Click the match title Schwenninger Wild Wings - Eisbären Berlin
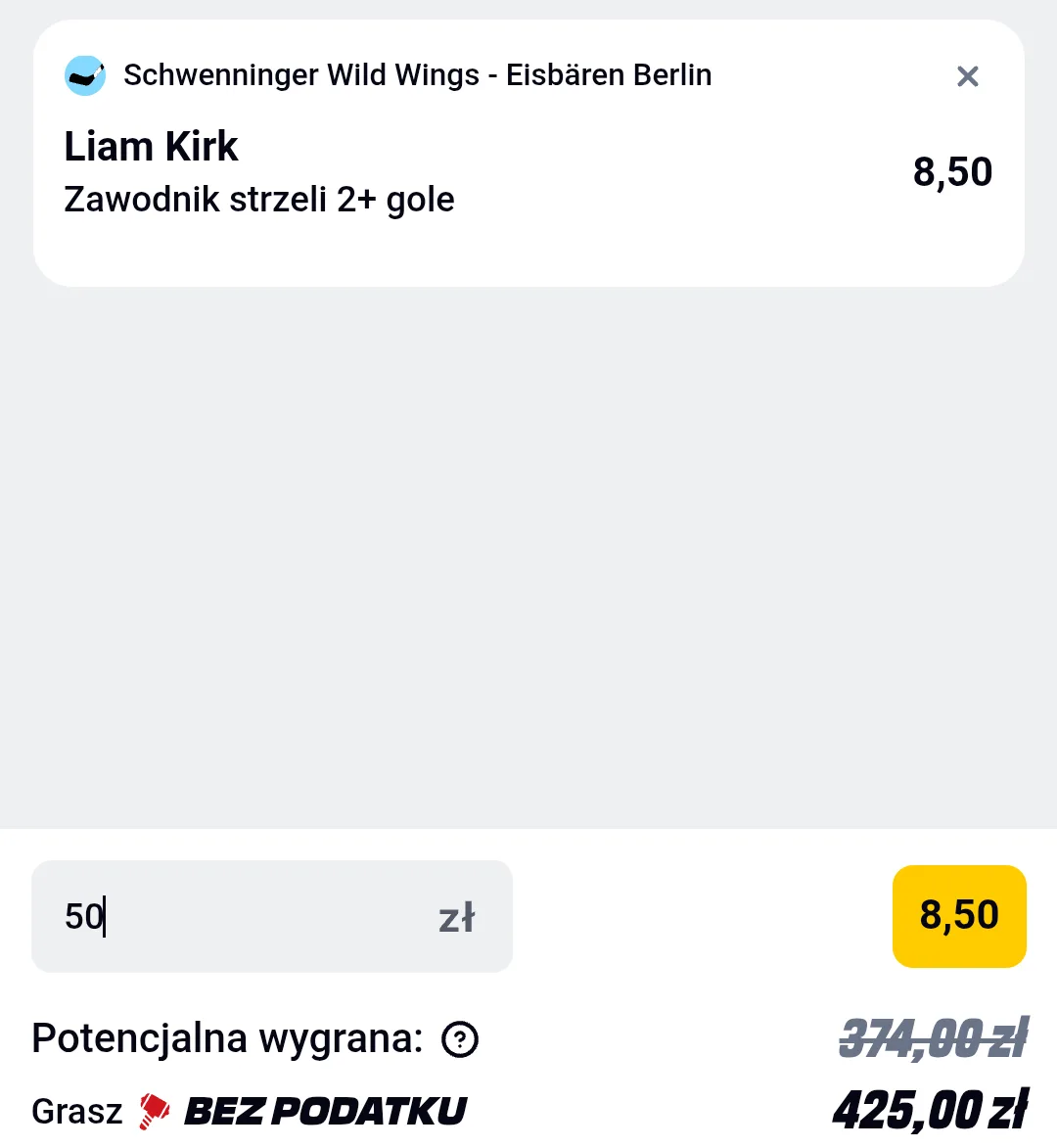Image resolution: width=1057 pixels, height=1148 pixels. click(x=417, y=75)
